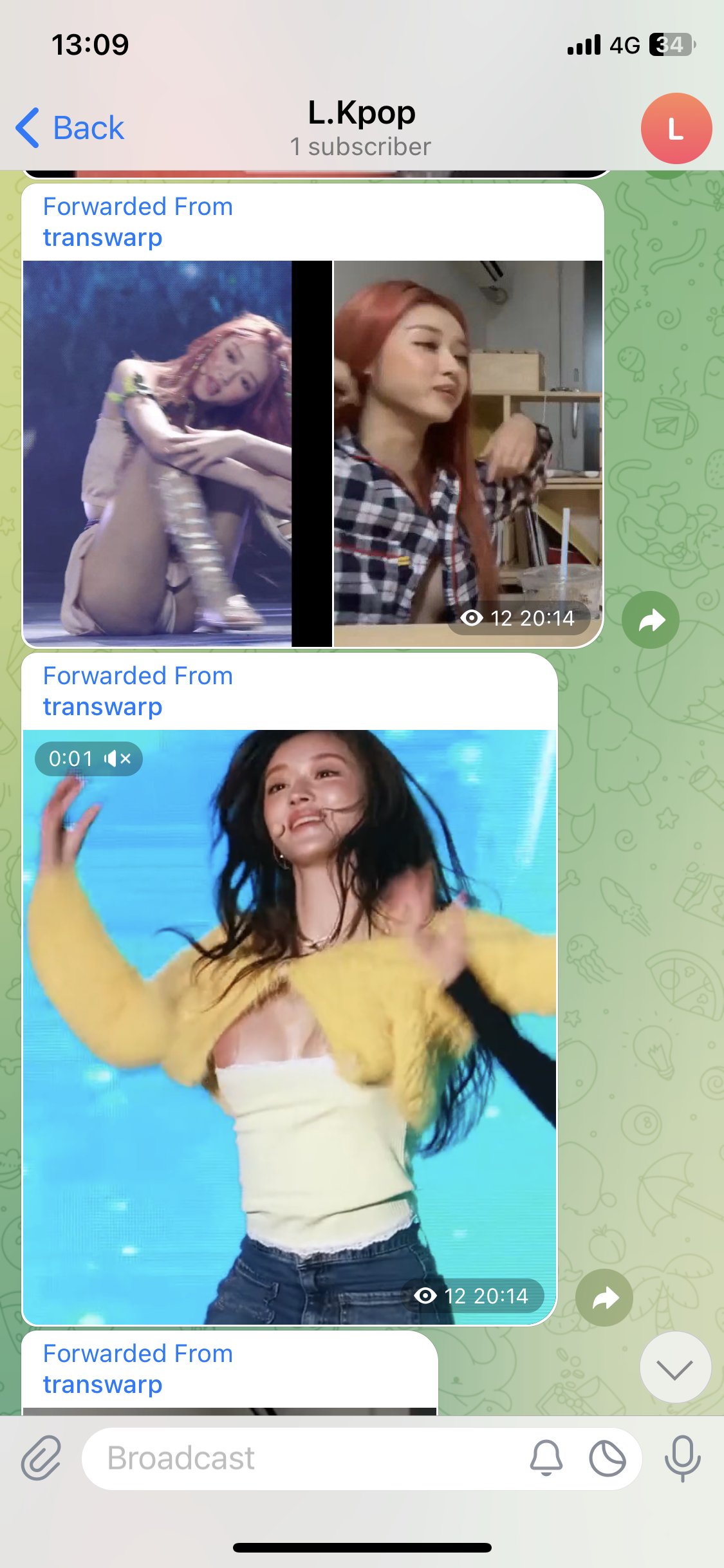The height and width of the screenshot is (1568, 724).
Task: Open the transwarp source of the video post
Action: 102,707
